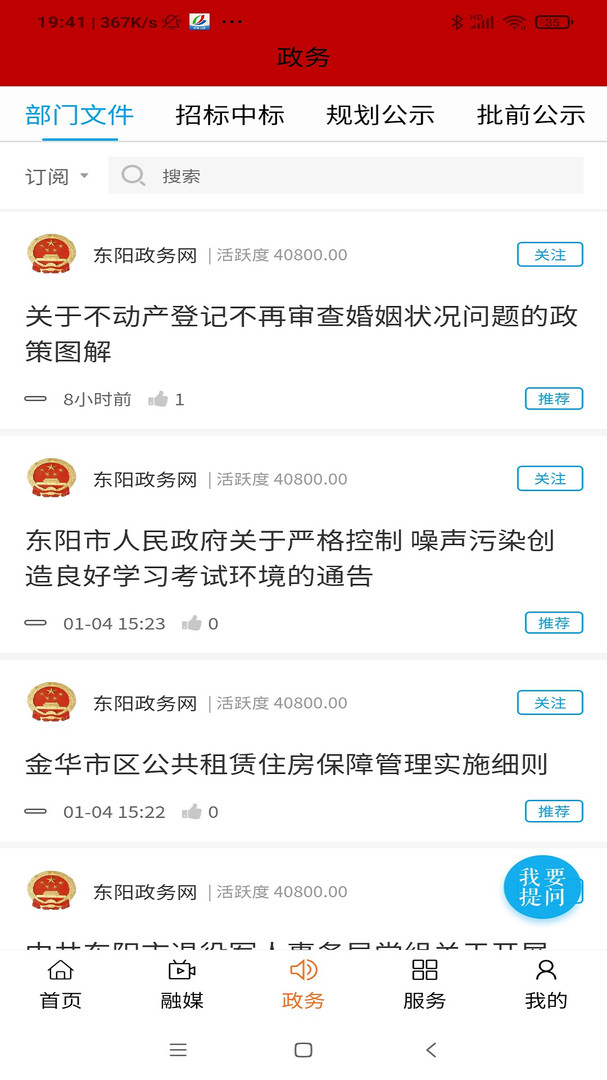Switch to the 融媒 tab
This screenshot has height=1080, width=607.
182,985
